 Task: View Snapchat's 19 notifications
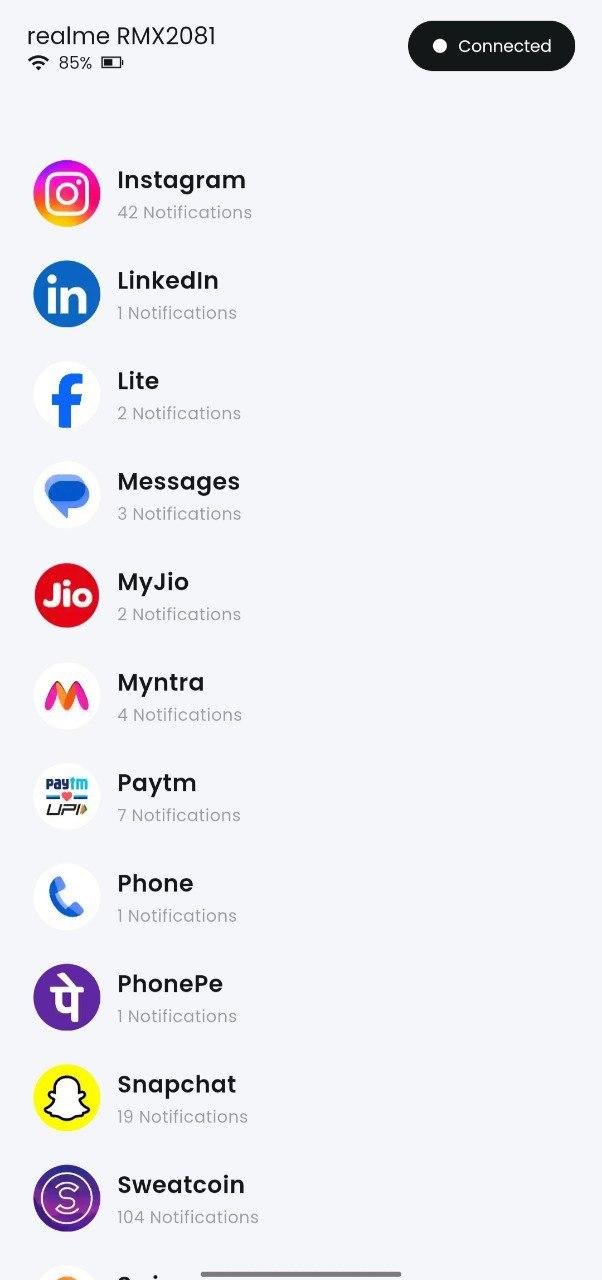click(301, 1099)
